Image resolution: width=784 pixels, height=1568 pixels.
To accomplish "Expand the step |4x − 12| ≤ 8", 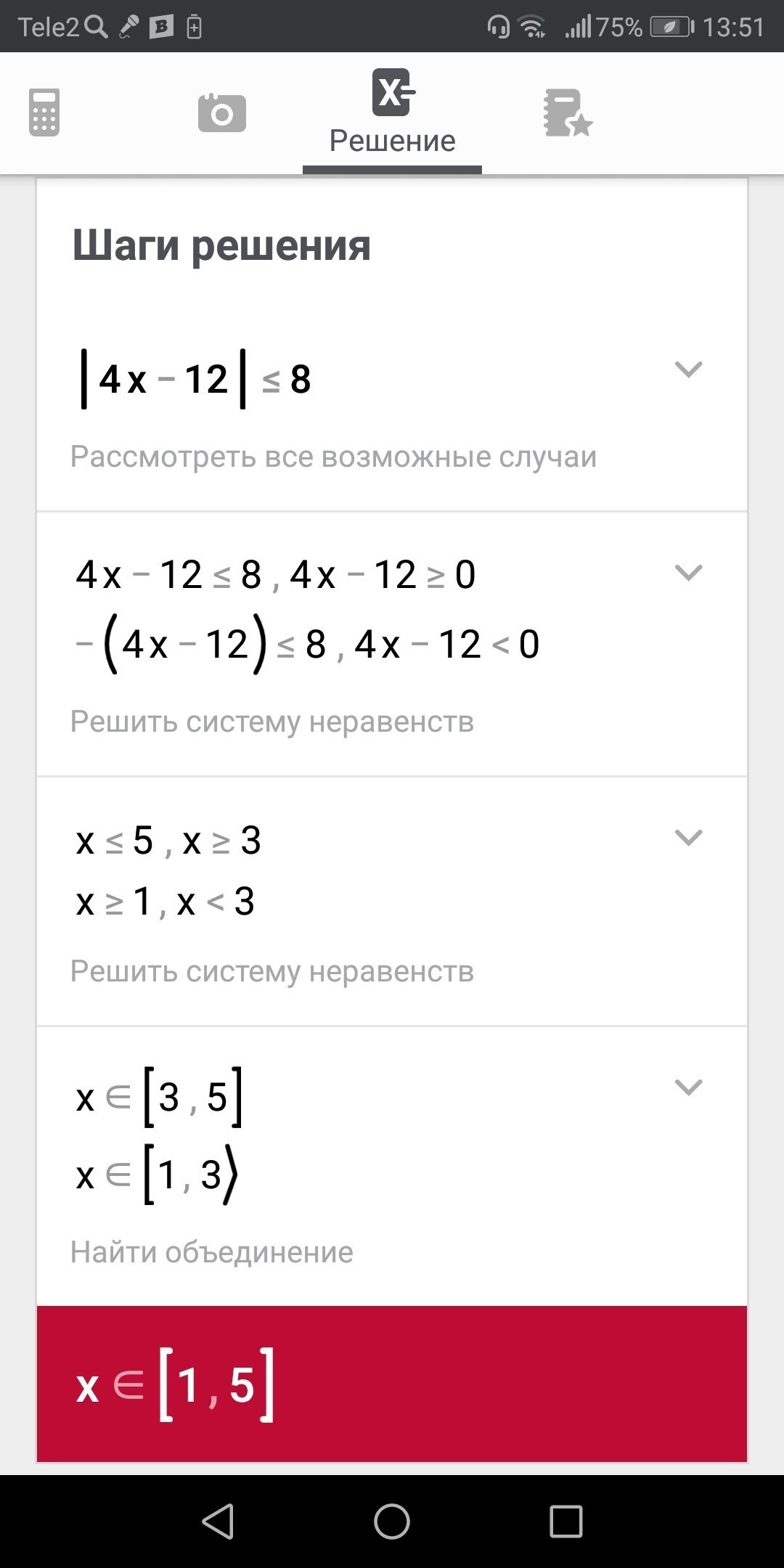I will 688,369.
